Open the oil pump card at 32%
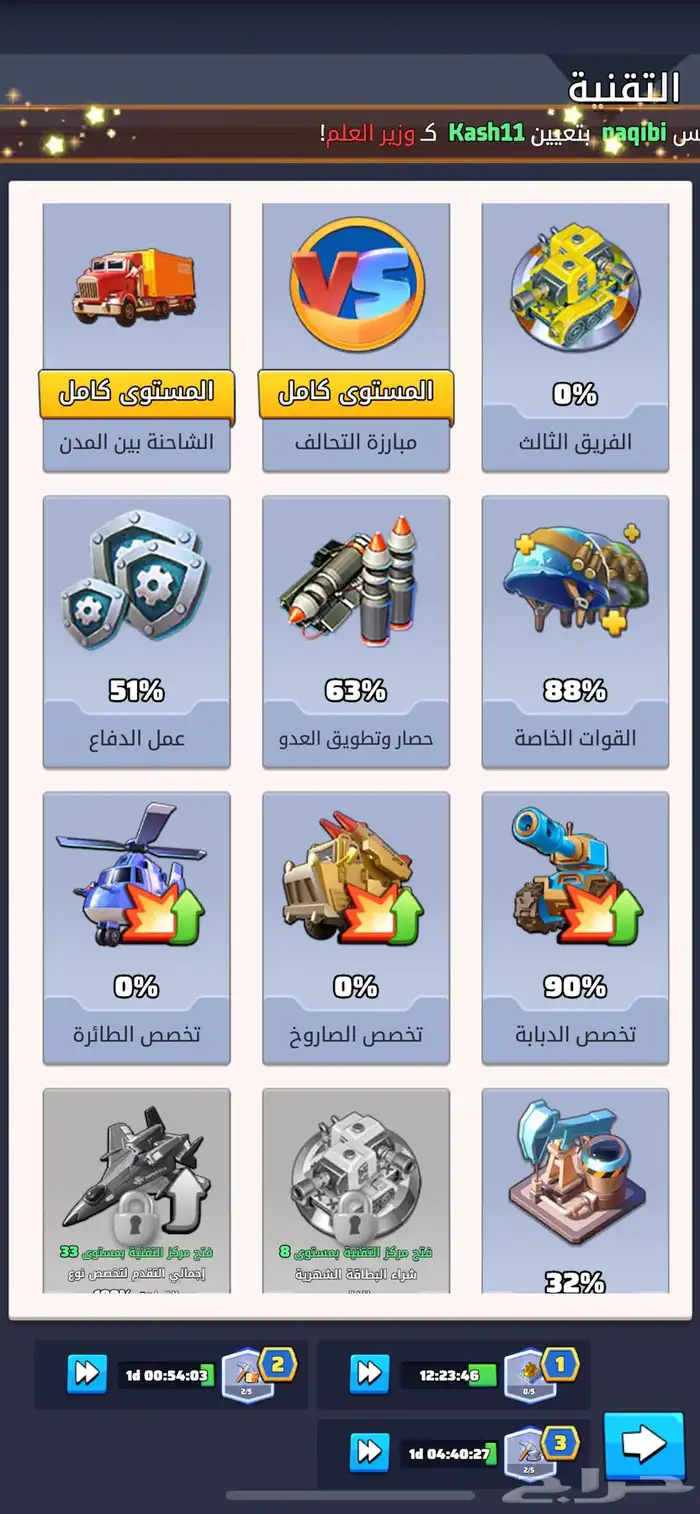Image resolution: width=700 pixels, height=1514 pixels. [x=575, y=1190]
